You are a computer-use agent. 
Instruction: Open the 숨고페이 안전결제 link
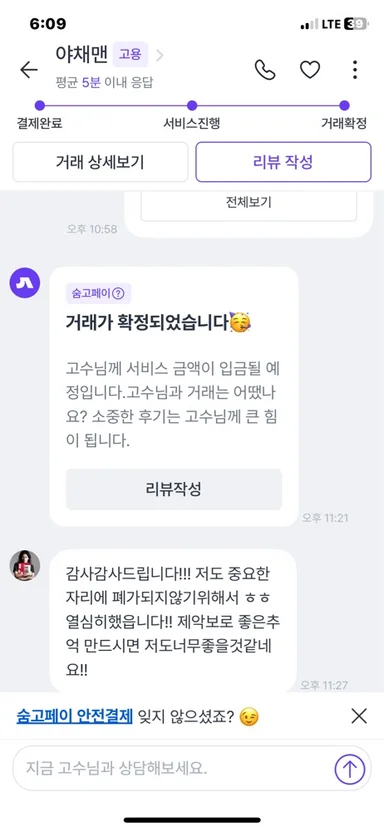pos(74,717)
